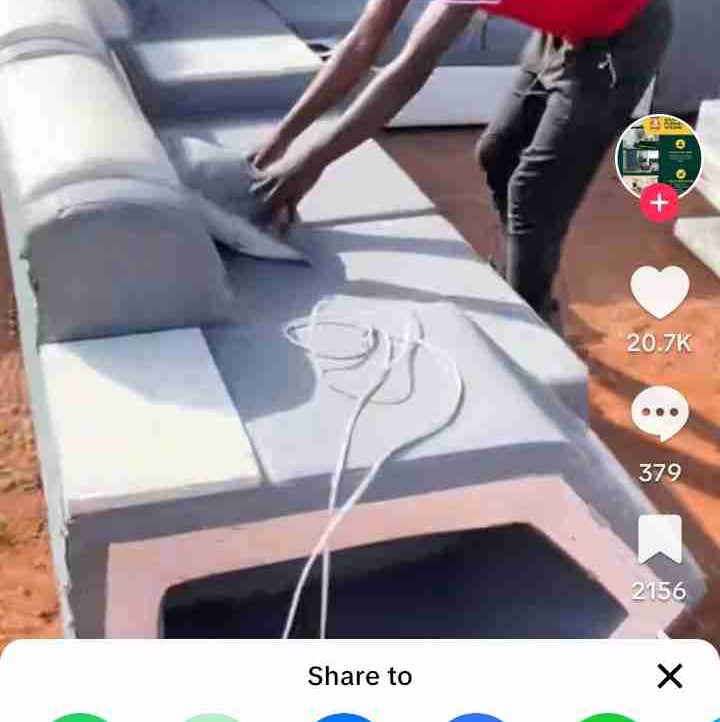Close the Share to sheet

[670, 676]
